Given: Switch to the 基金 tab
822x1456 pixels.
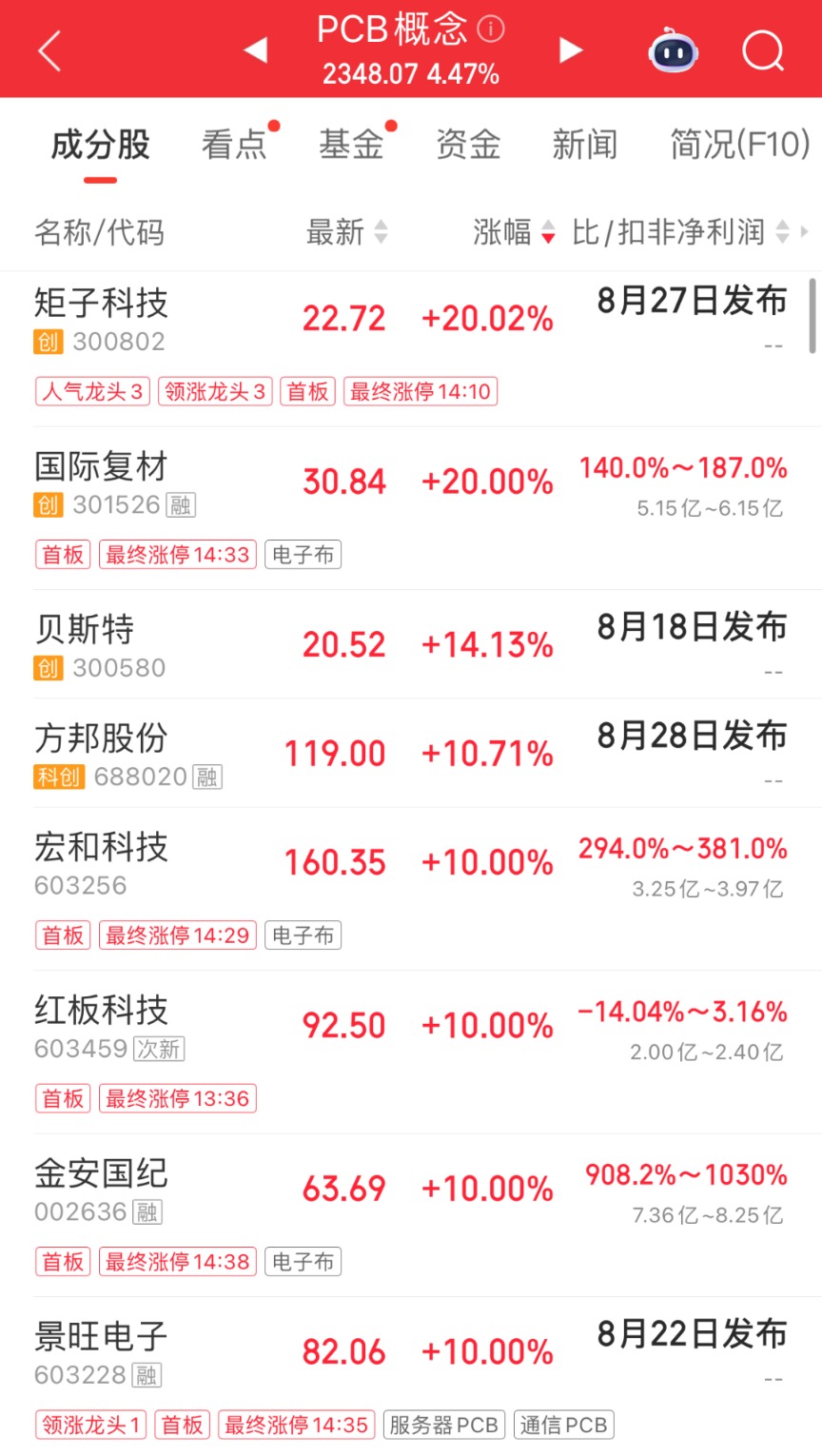Looking at the screenshot, I should [351, 145].
